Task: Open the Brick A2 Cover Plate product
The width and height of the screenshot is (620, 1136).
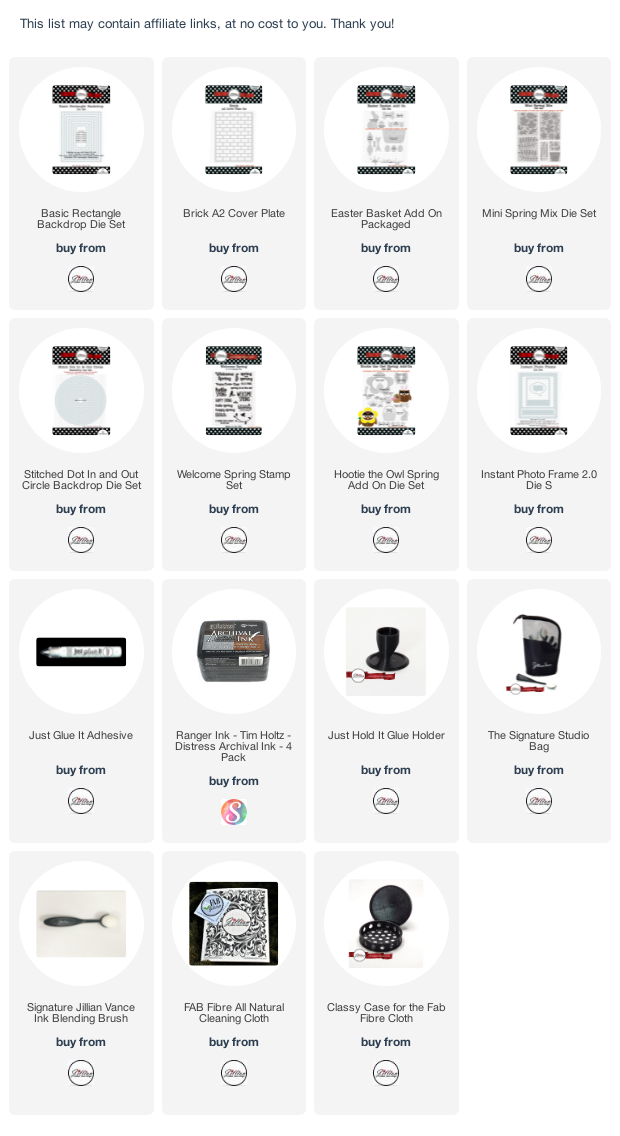Action: point(234,183)
